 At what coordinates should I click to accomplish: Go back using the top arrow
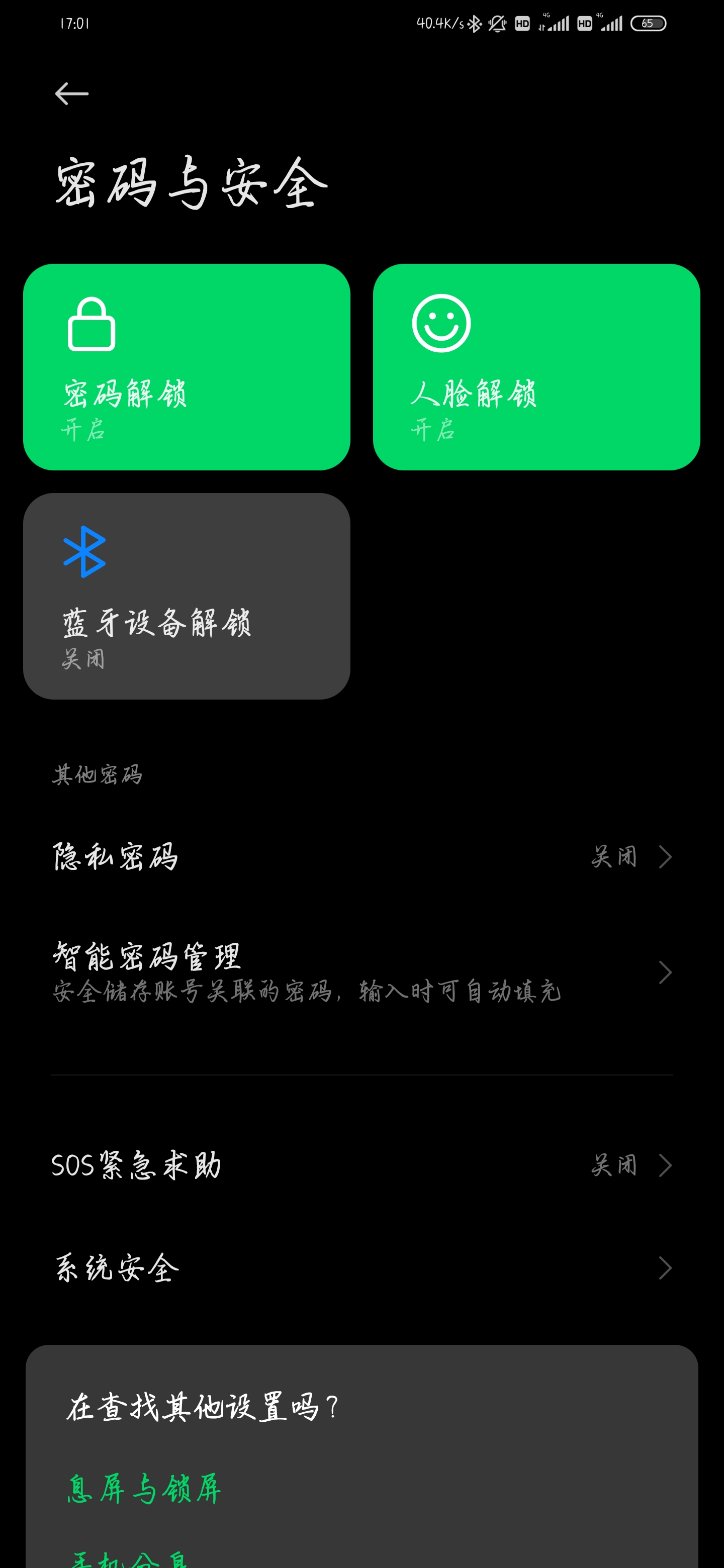point(72,94)
